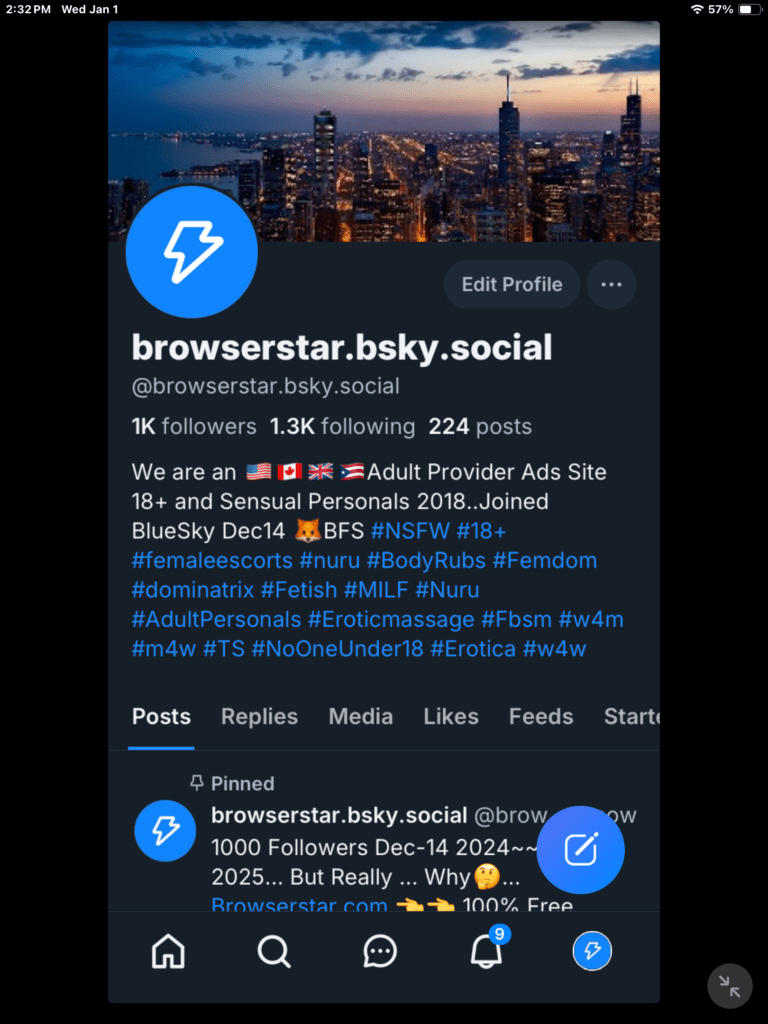Image resolution: width=768 pixels, height=1024 pixels.
Task: Open the #NSFW hashtag
Action: pyautogui.click(x=410, y=530)
